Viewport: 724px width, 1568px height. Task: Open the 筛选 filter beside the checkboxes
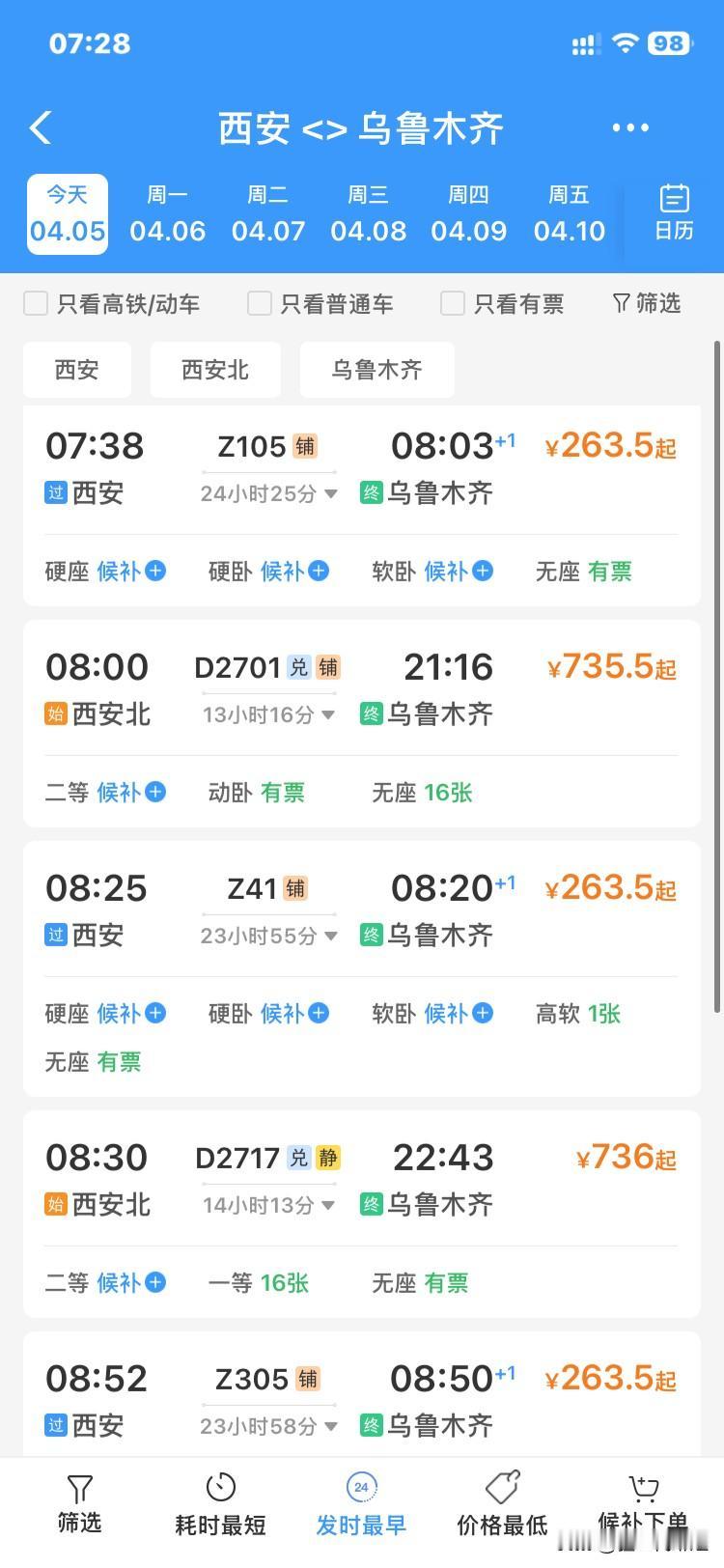(x=647, y=303)
